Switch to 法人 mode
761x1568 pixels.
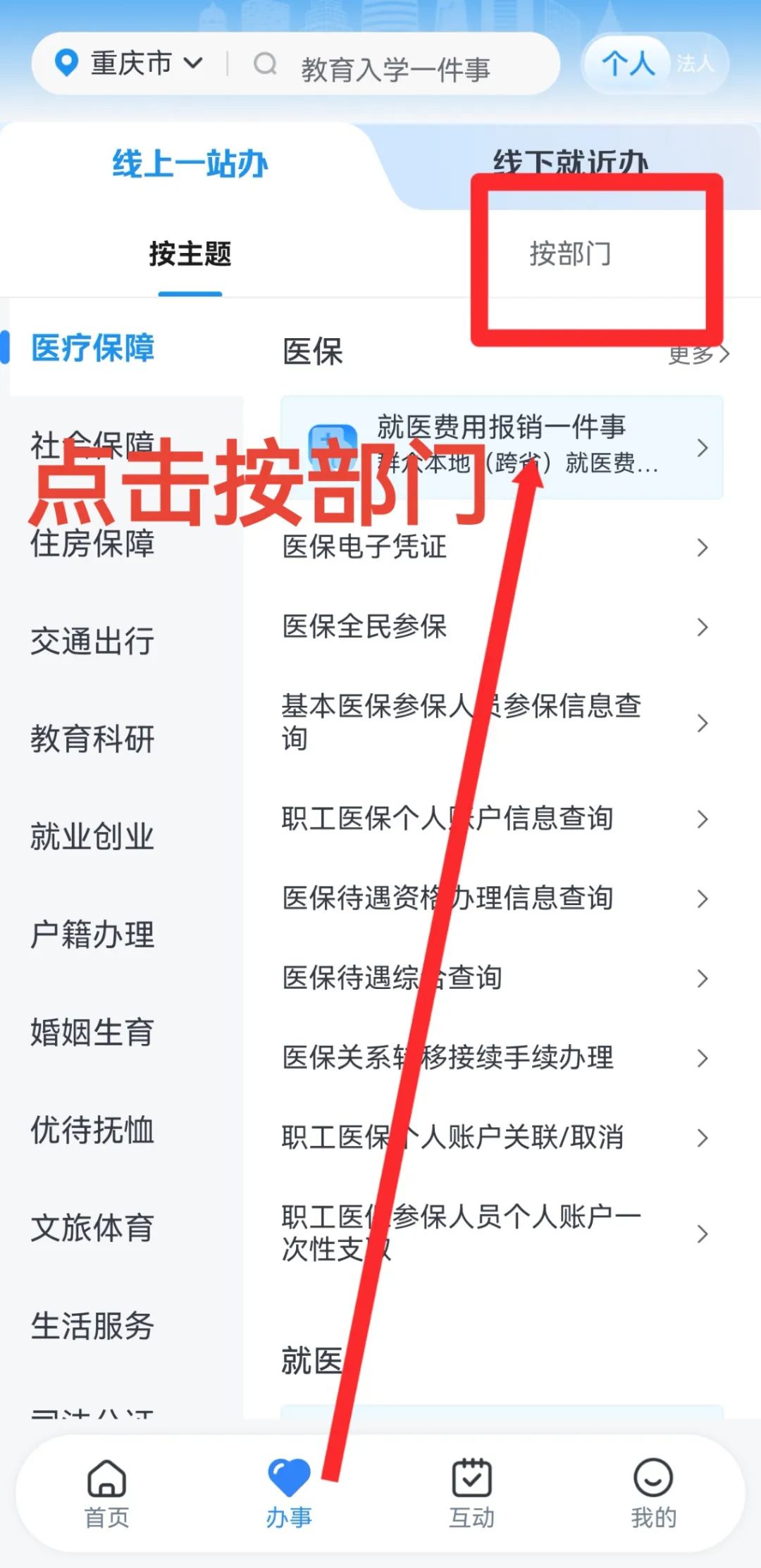pos(695,64)
